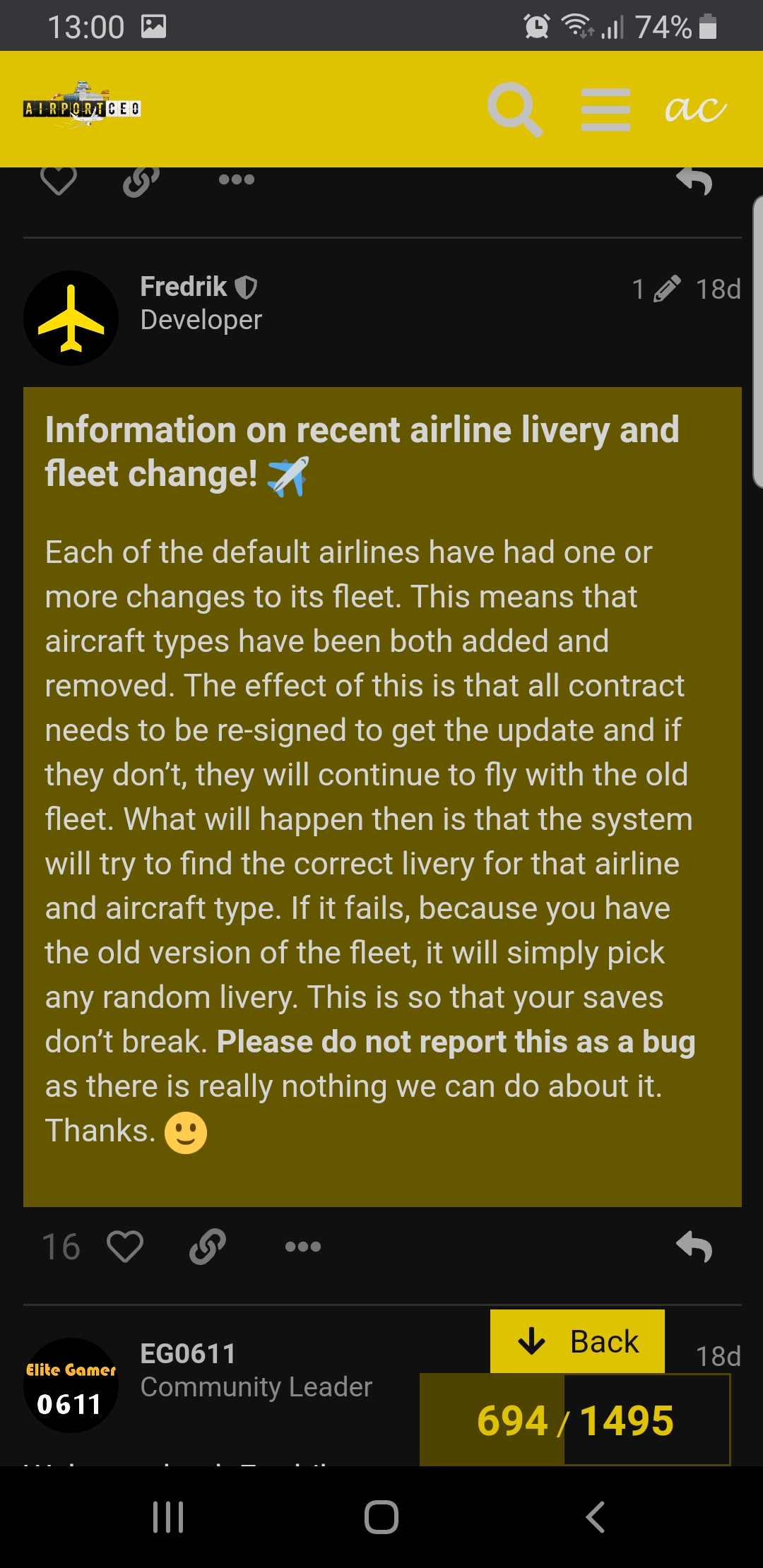The height and width of the screenshot is (1568, 763).
Task: Open Fredrik's username link
Action: coord(183,287)
